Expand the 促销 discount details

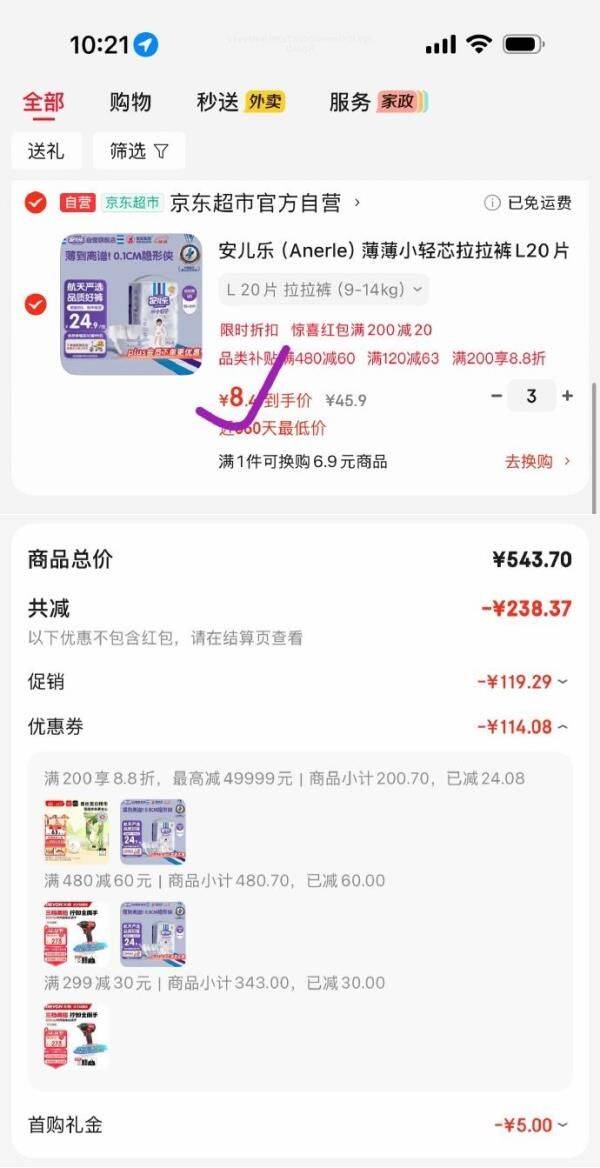coord(524,682)
